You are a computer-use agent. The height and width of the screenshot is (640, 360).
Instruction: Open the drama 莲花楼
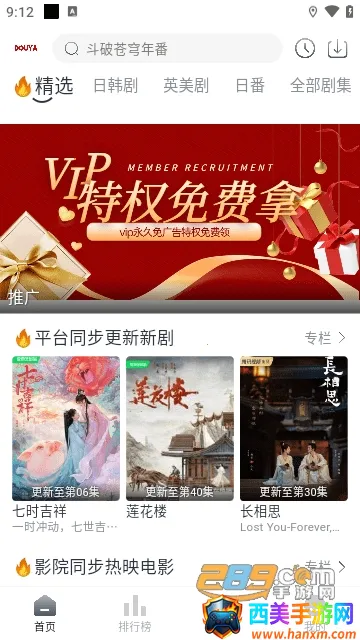tap(180, 429)
